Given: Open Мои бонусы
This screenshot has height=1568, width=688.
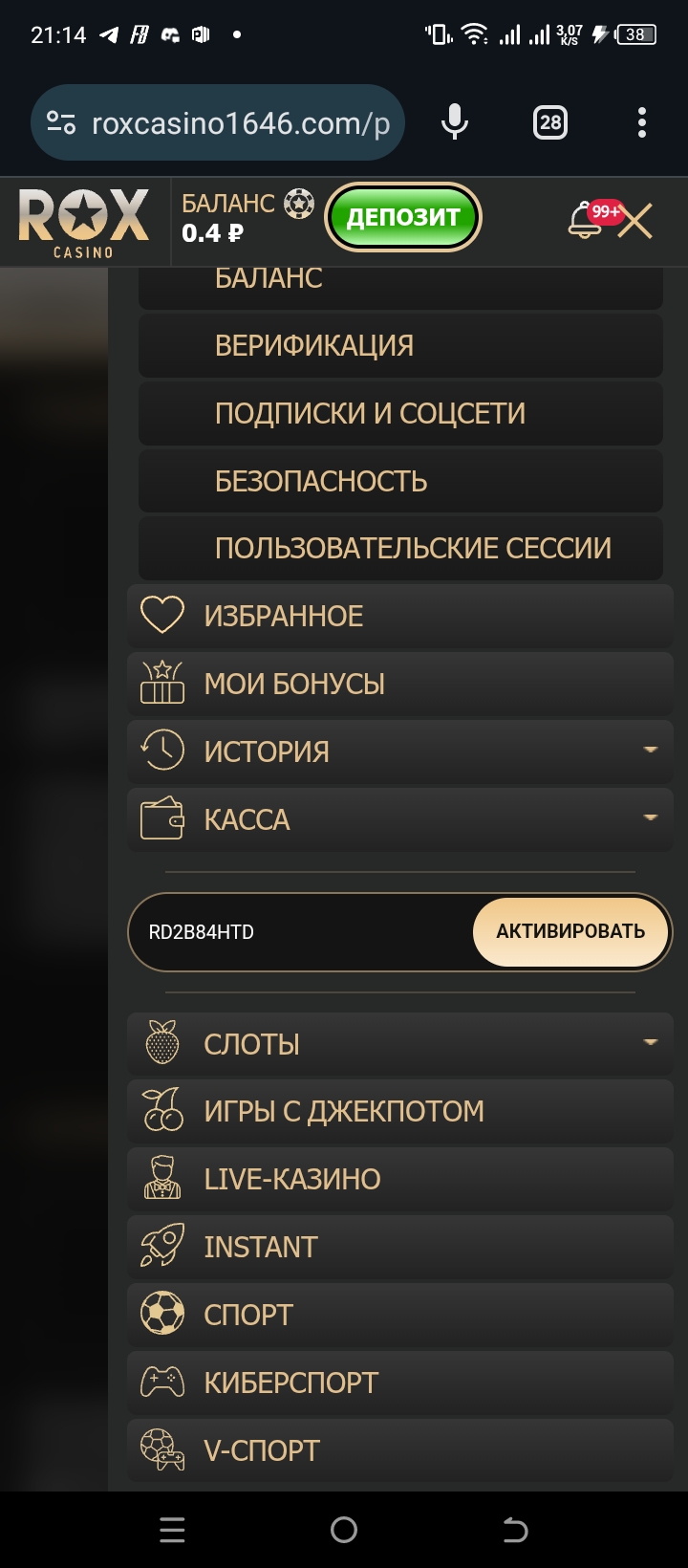Looking at the screenshot, I should [x=399, y=685].
